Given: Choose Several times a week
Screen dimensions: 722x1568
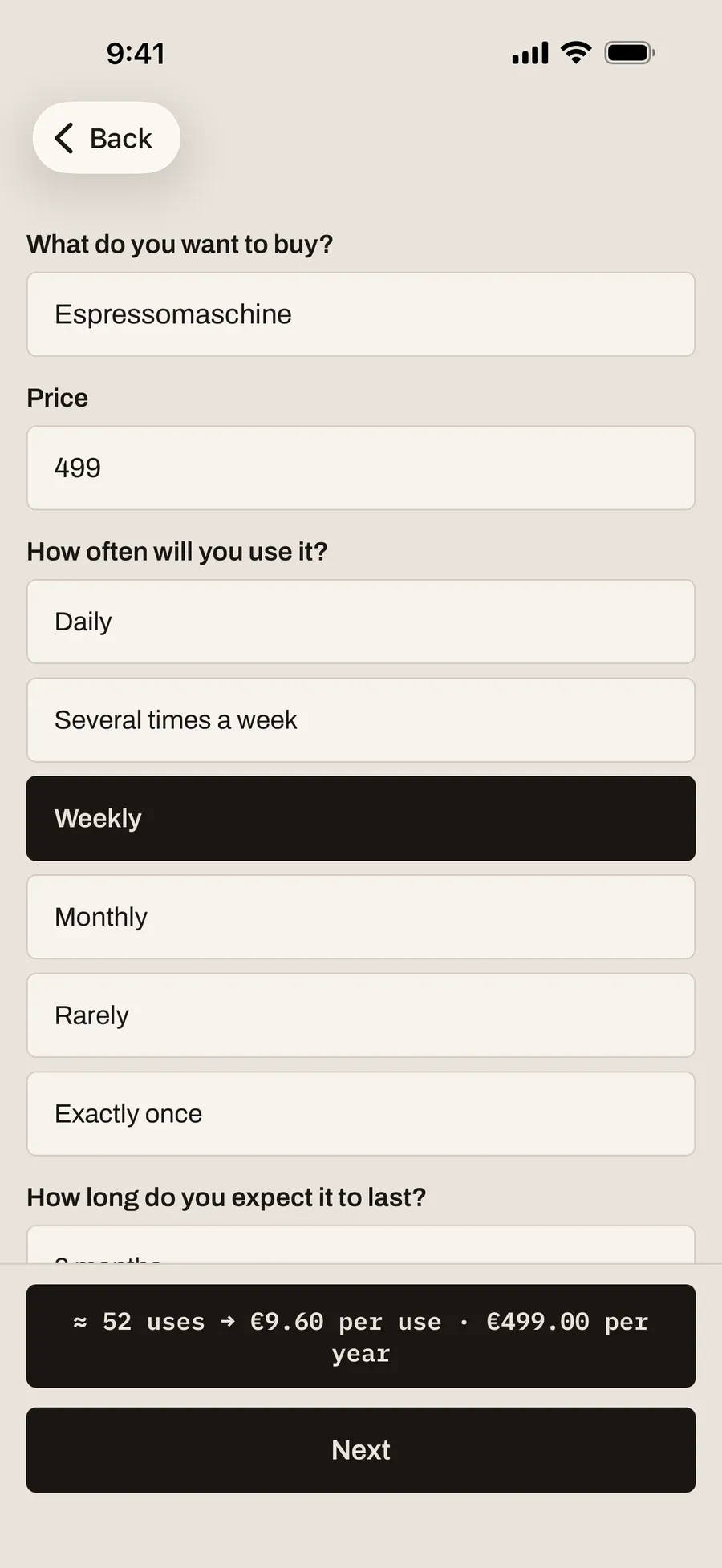Looking at the screenshot, I should tap(361, 720).
